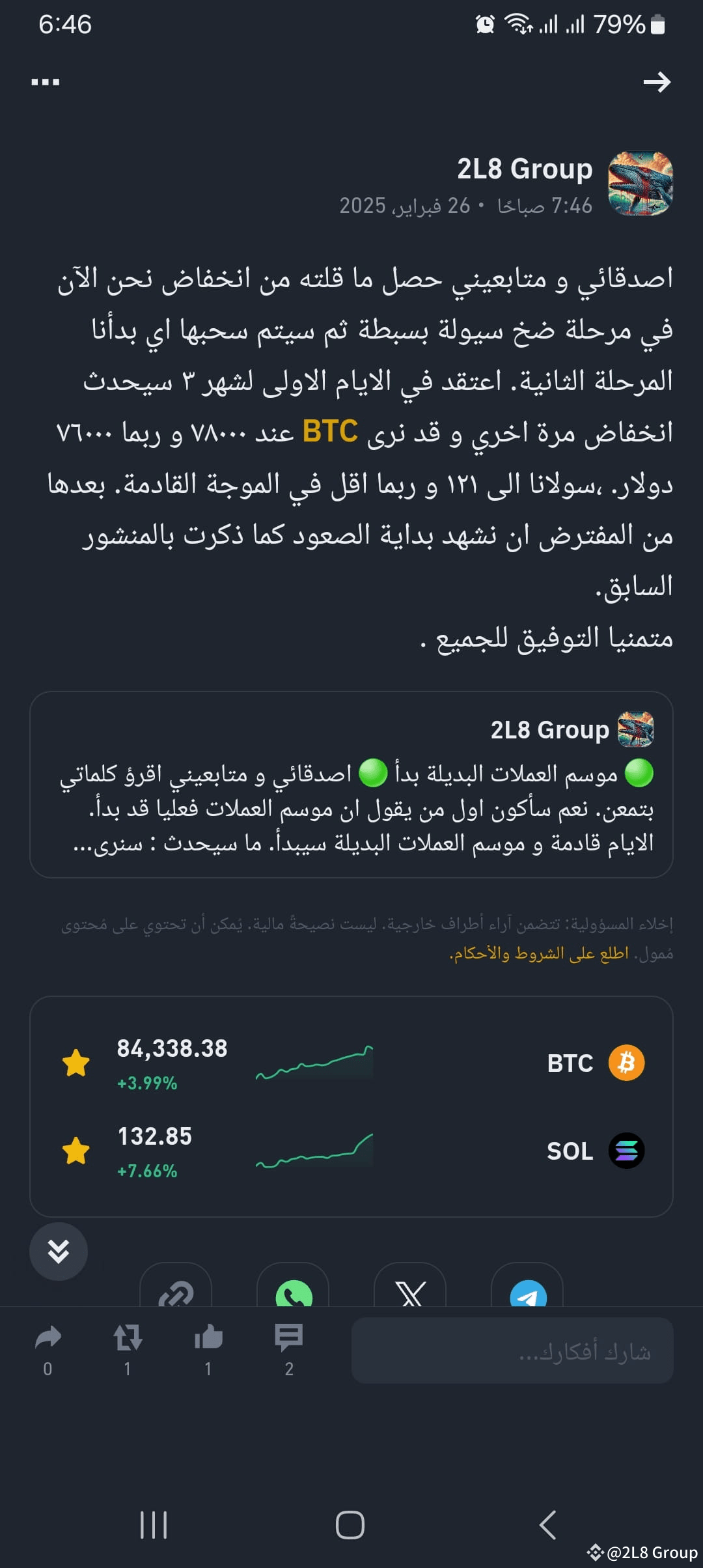Toggle favorite on the BTC price card star
The image size is (703, 1568).
(77, 1061)
